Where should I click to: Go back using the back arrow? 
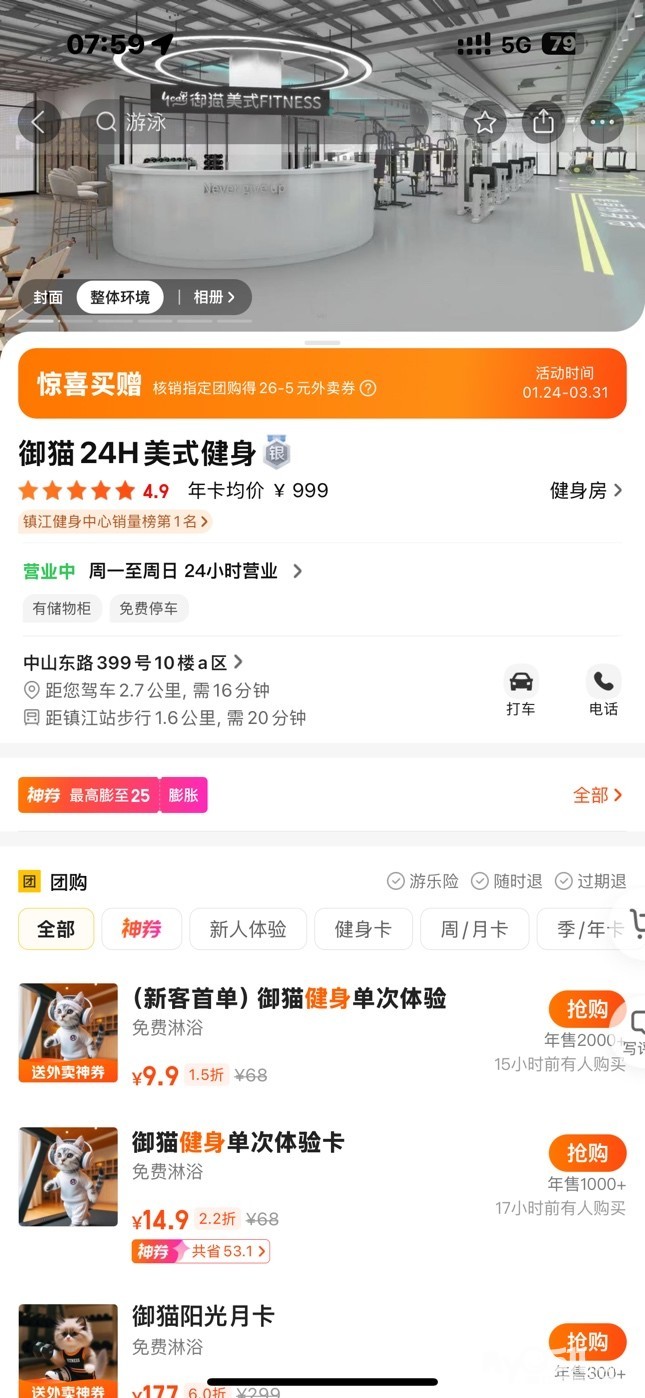[38, 122]
